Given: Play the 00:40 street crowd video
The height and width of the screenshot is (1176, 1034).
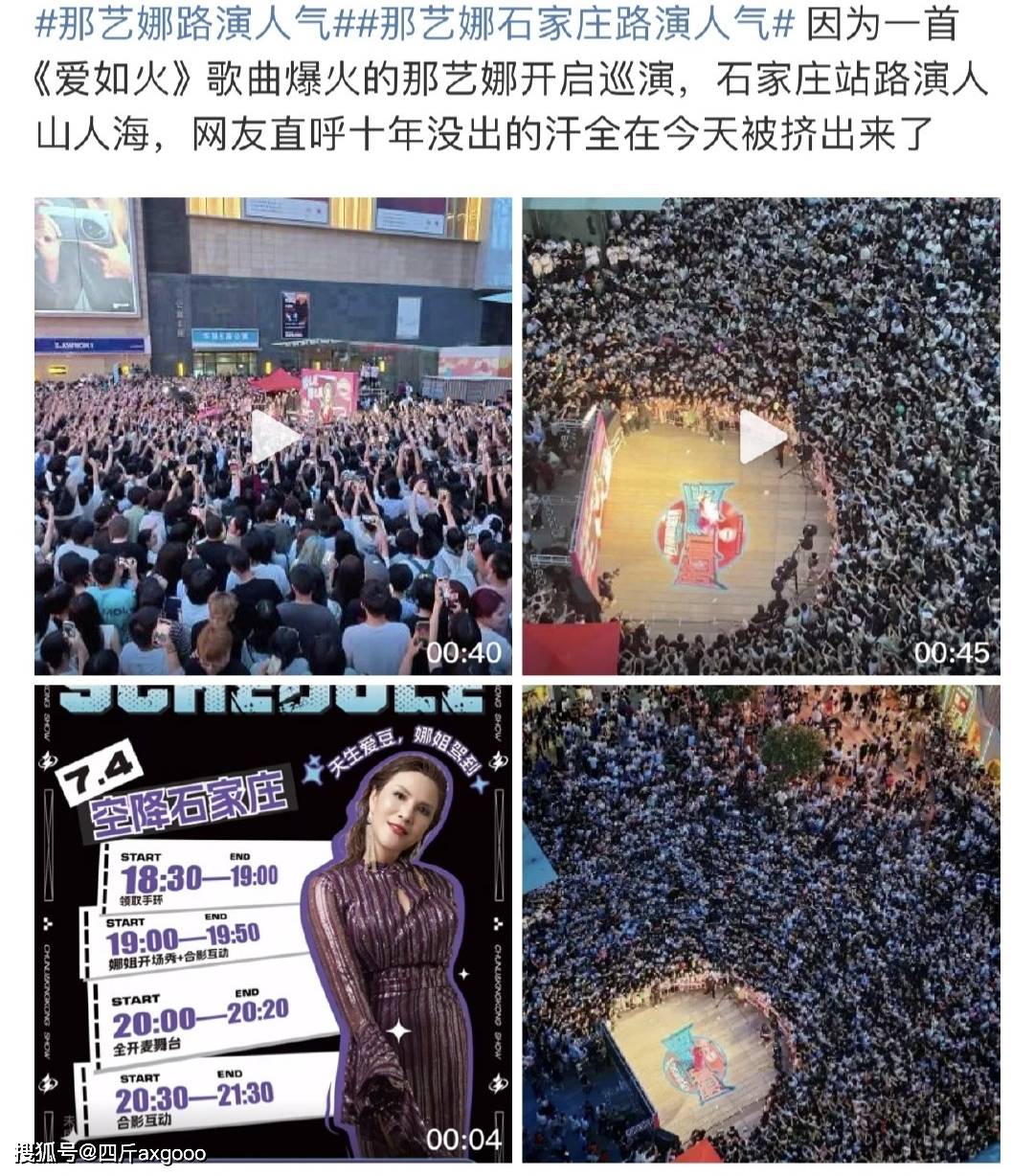Looking at the screenshot, I should [x=274, y=437].
